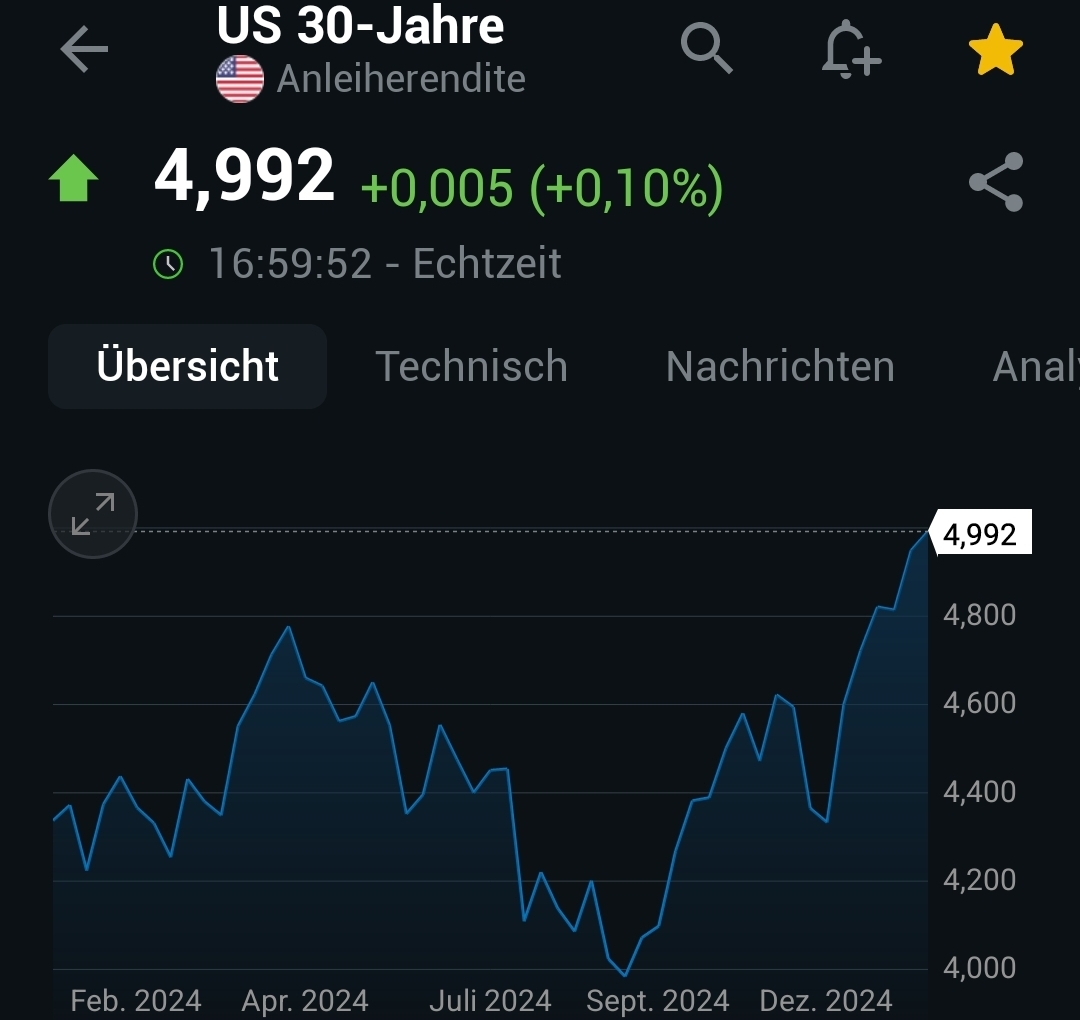Toggle the favorite star

click(x=995, y=52)
